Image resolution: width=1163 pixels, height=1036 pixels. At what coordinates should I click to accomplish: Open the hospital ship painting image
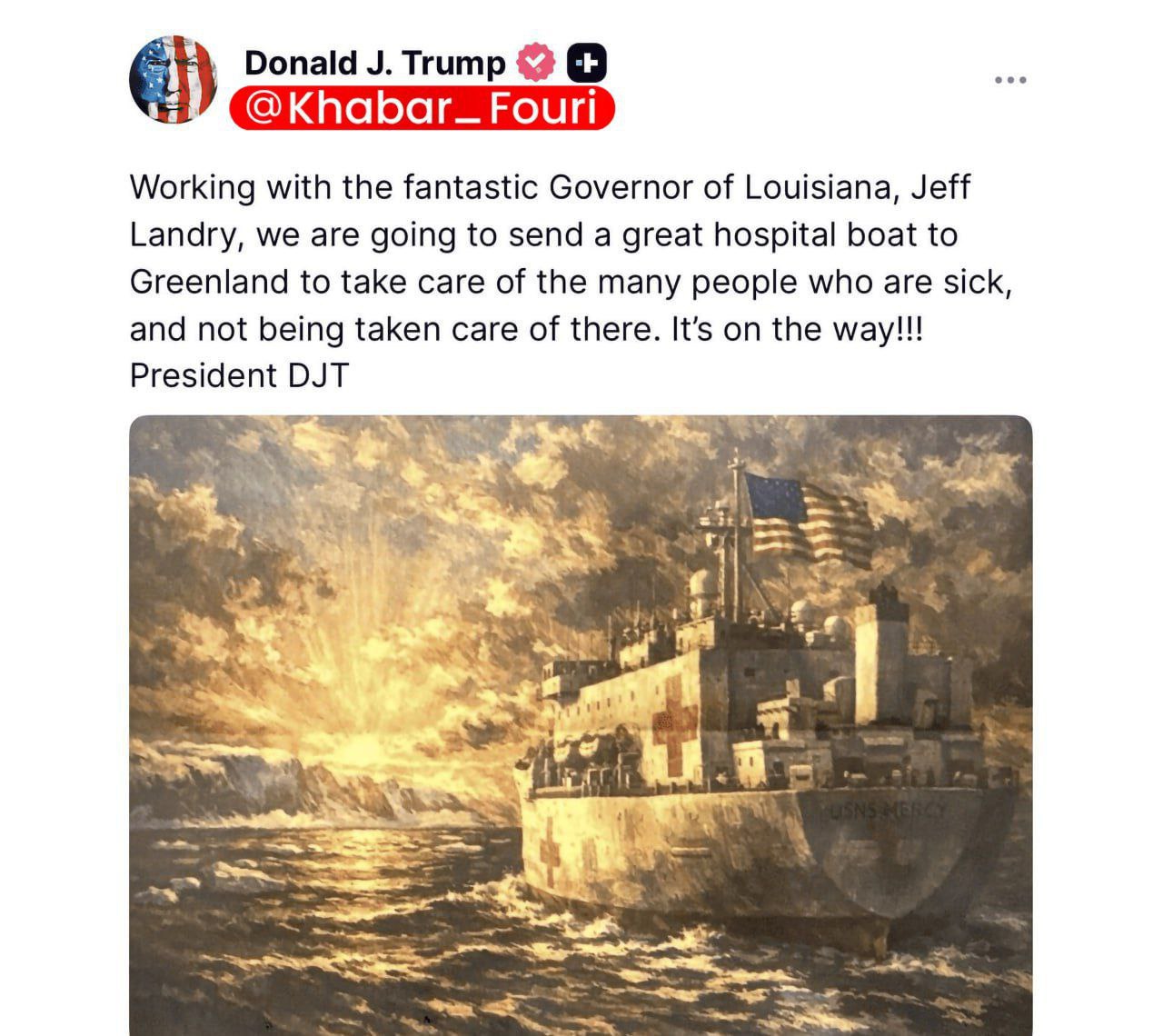(x=581, y=725)
